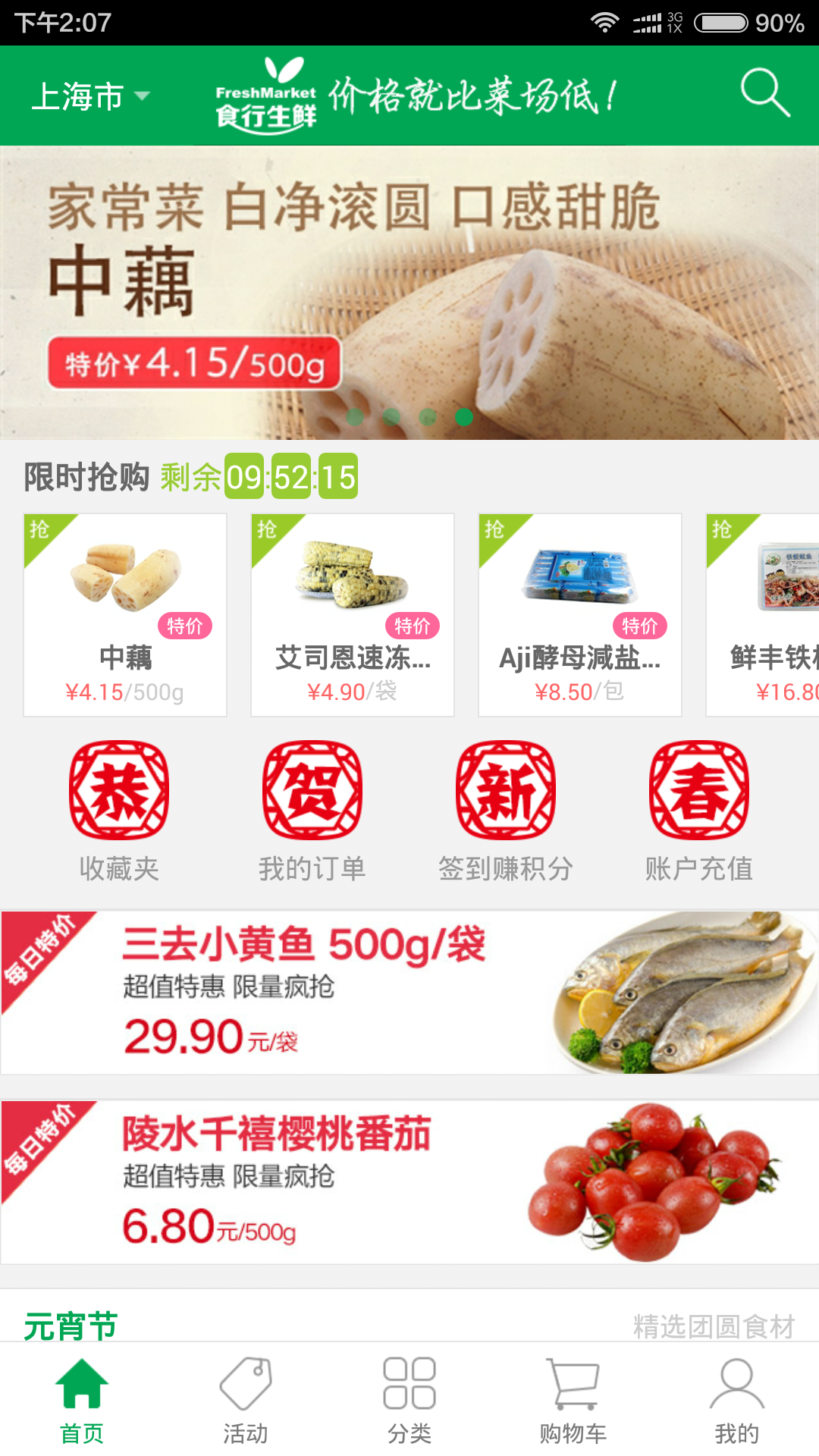The image size is (819, 1456).
Task: Open 签到赚积分 check-in
Action: 506,811
